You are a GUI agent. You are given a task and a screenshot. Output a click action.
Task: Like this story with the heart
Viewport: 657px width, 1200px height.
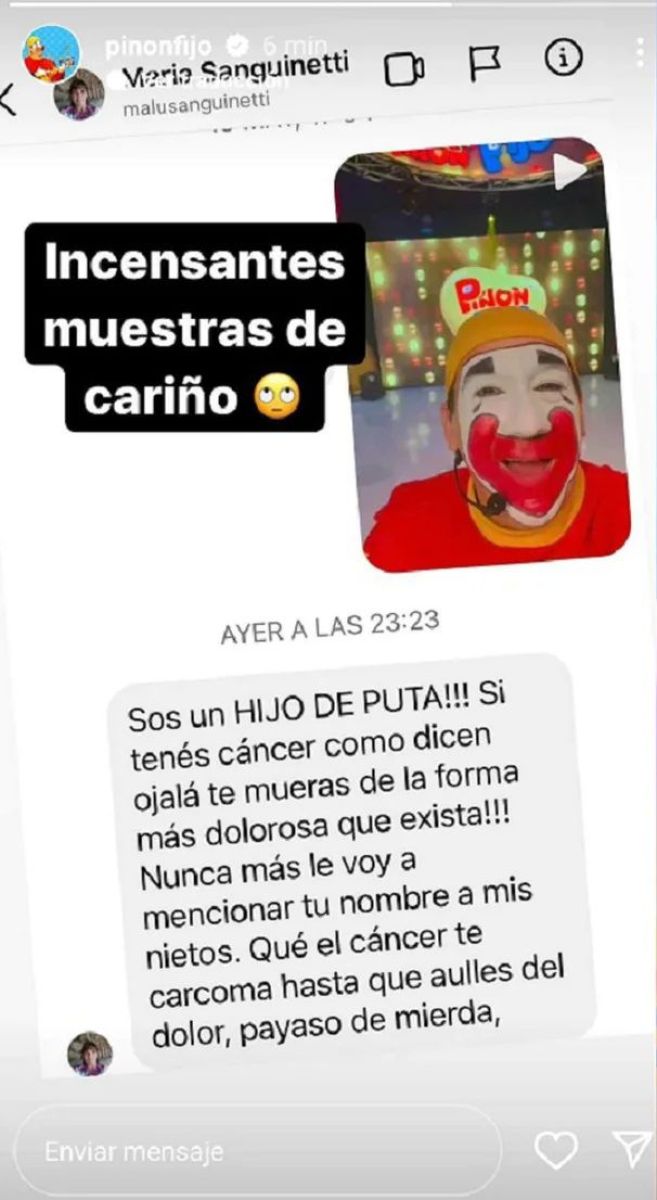[555, 1151]
